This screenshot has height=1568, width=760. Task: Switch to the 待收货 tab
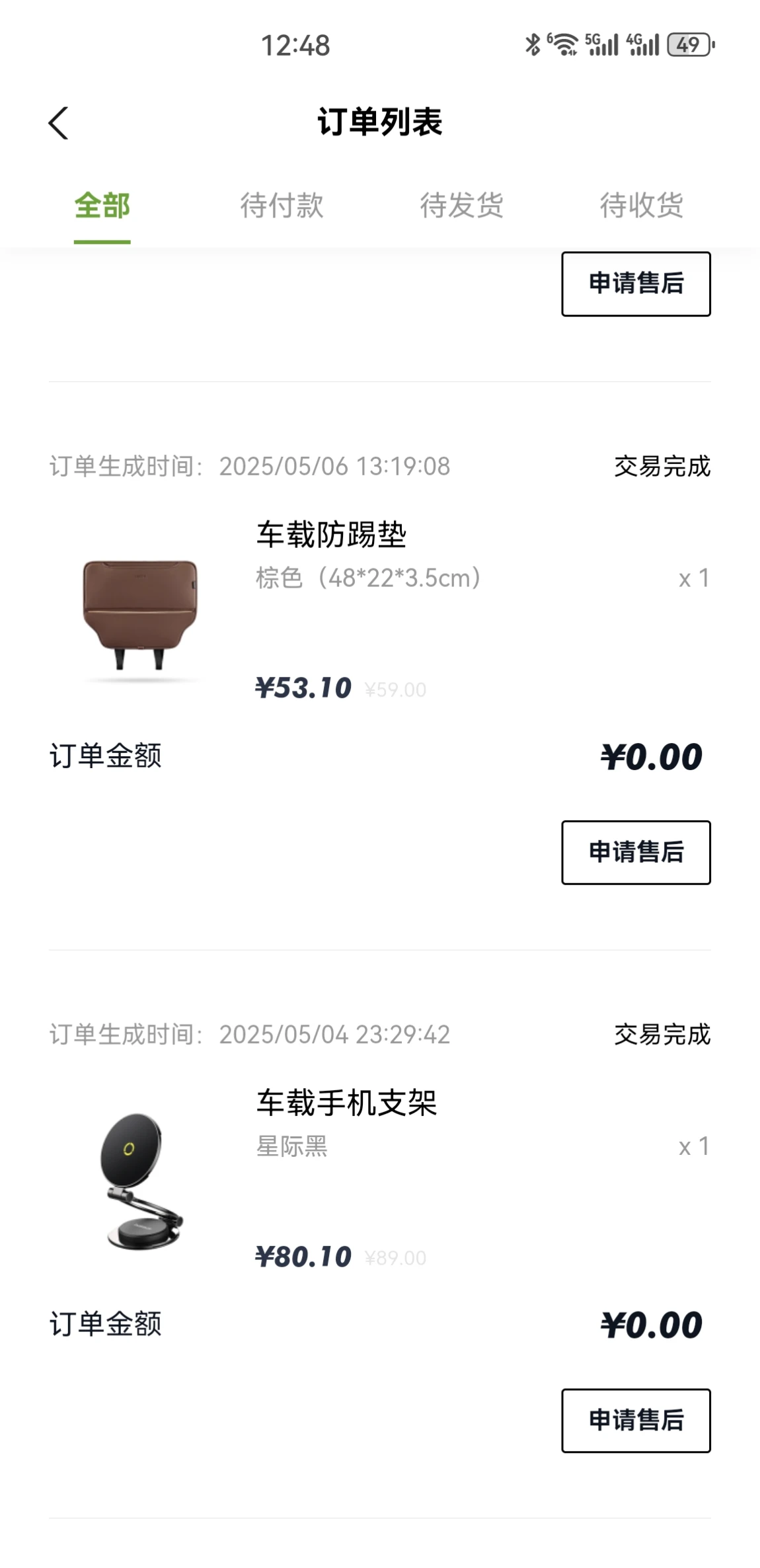[641, 205]
